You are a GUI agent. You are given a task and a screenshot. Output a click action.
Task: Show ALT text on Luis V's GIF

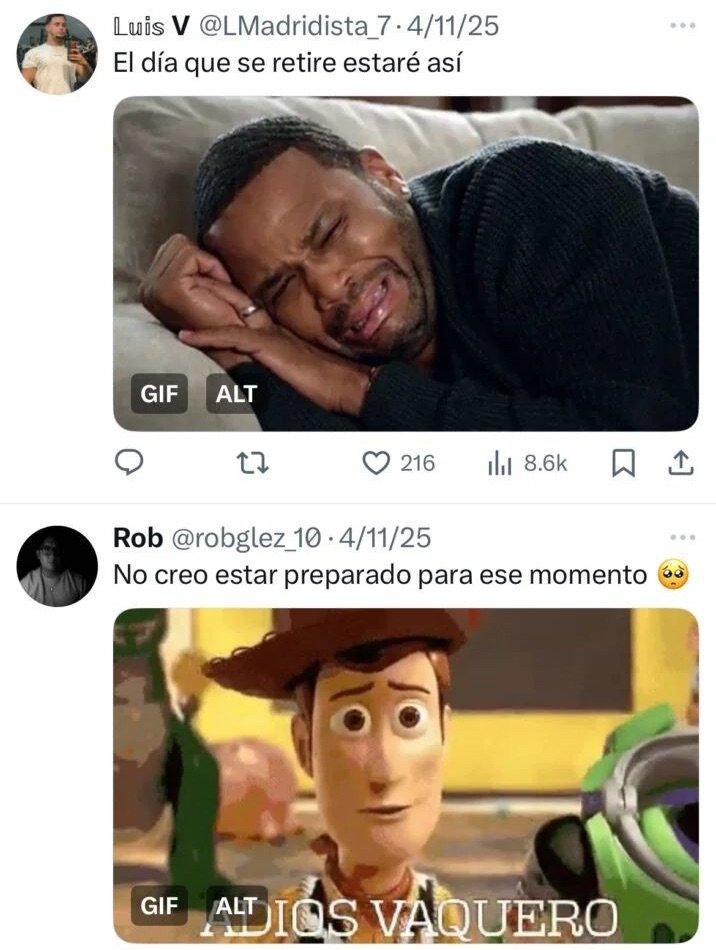click(x=236, y=393)
